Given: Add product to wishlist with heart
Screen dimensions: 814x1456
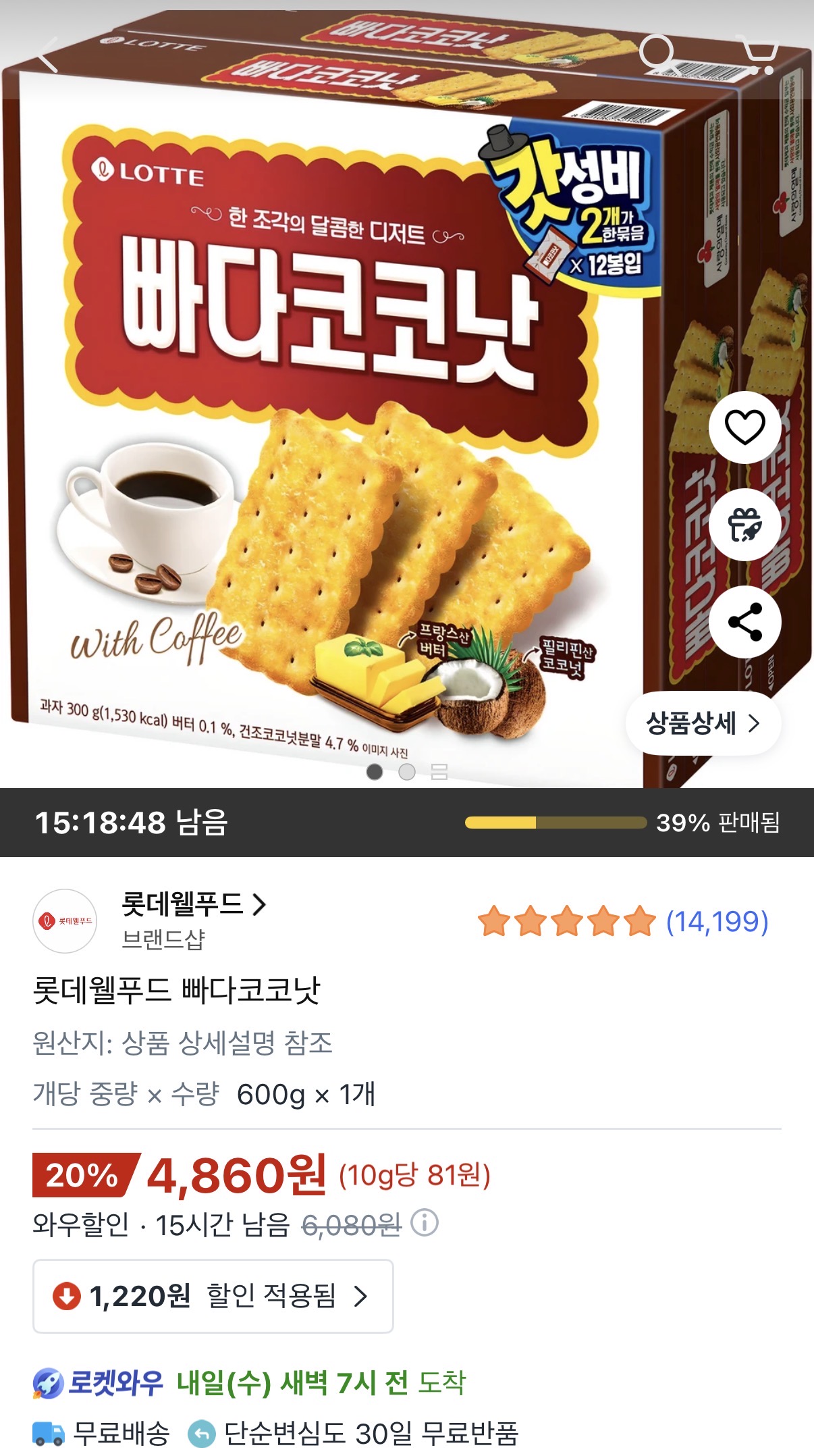Looking at the screenshot, I should coord(744,427).
